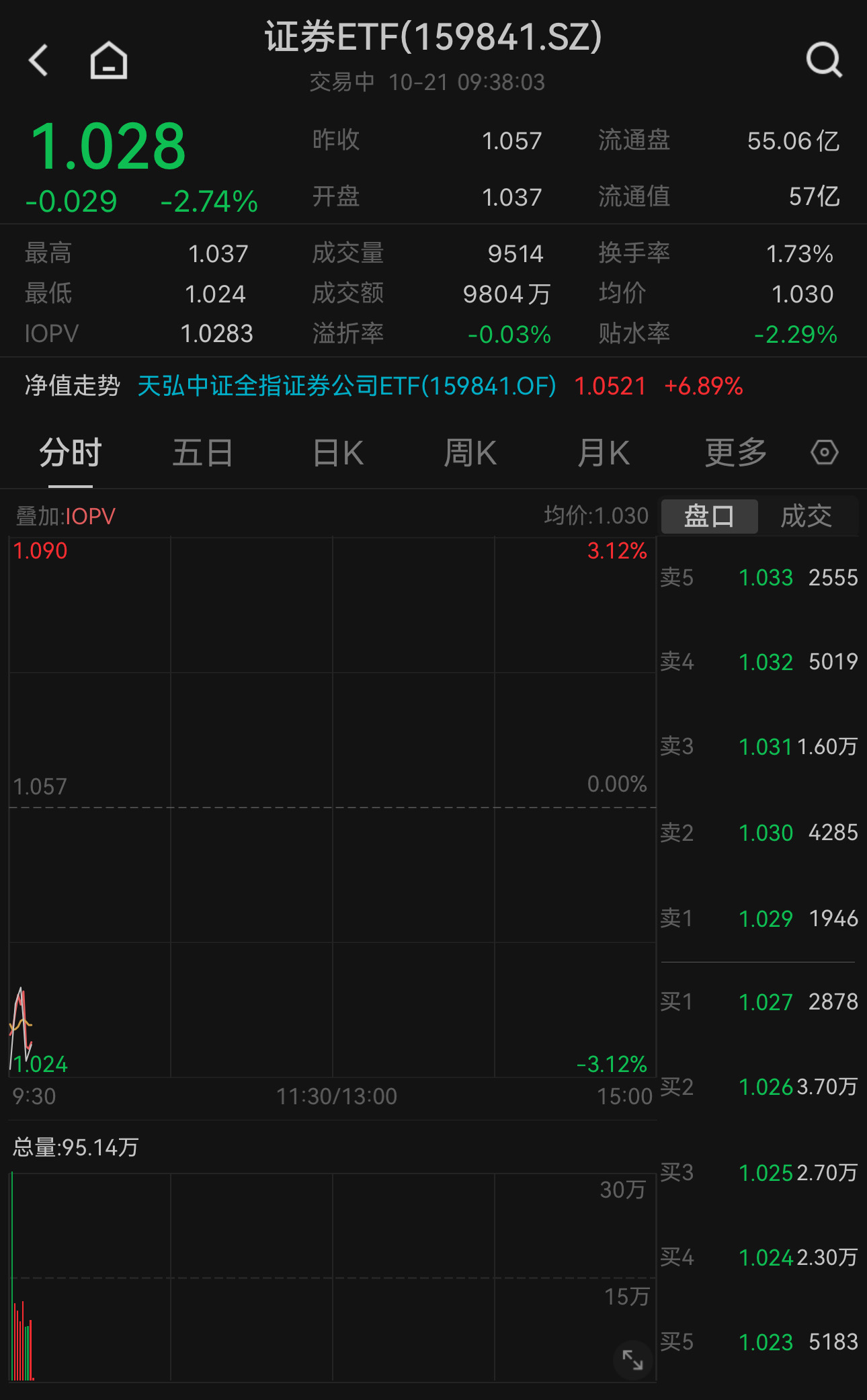Select the 买1 price 1.027
Image resolution: width=867 pixels, height=1400 pixels.
tap(766, 1001)
